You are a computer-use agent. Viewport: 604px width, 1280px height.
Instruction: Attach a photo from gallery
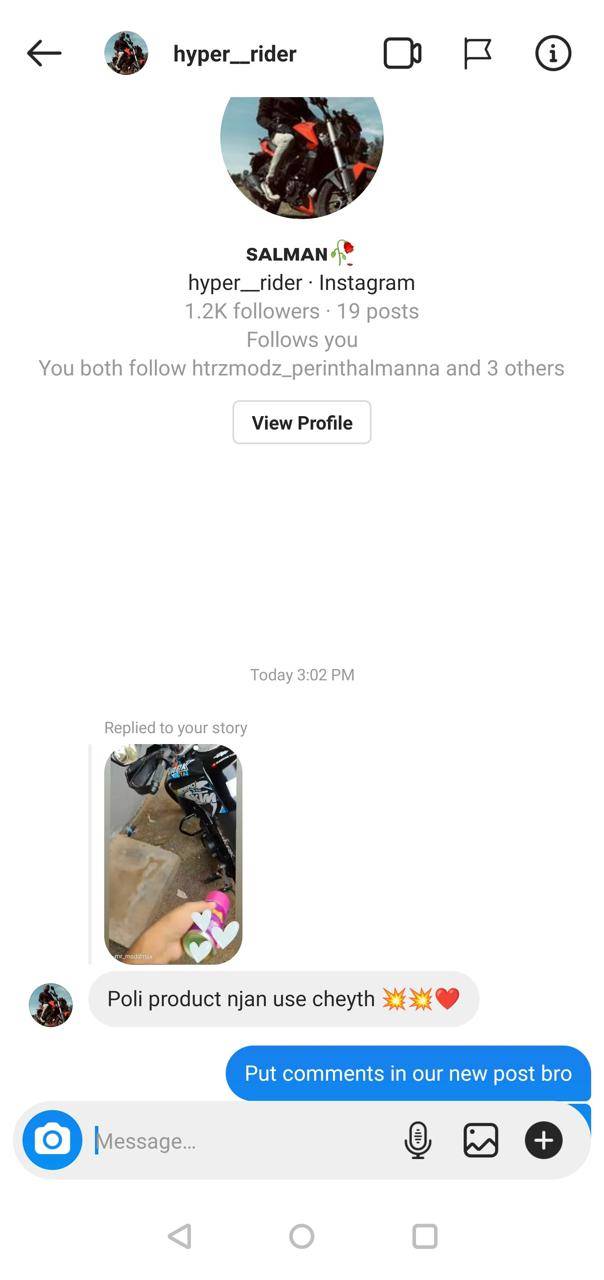point(481,1140)
